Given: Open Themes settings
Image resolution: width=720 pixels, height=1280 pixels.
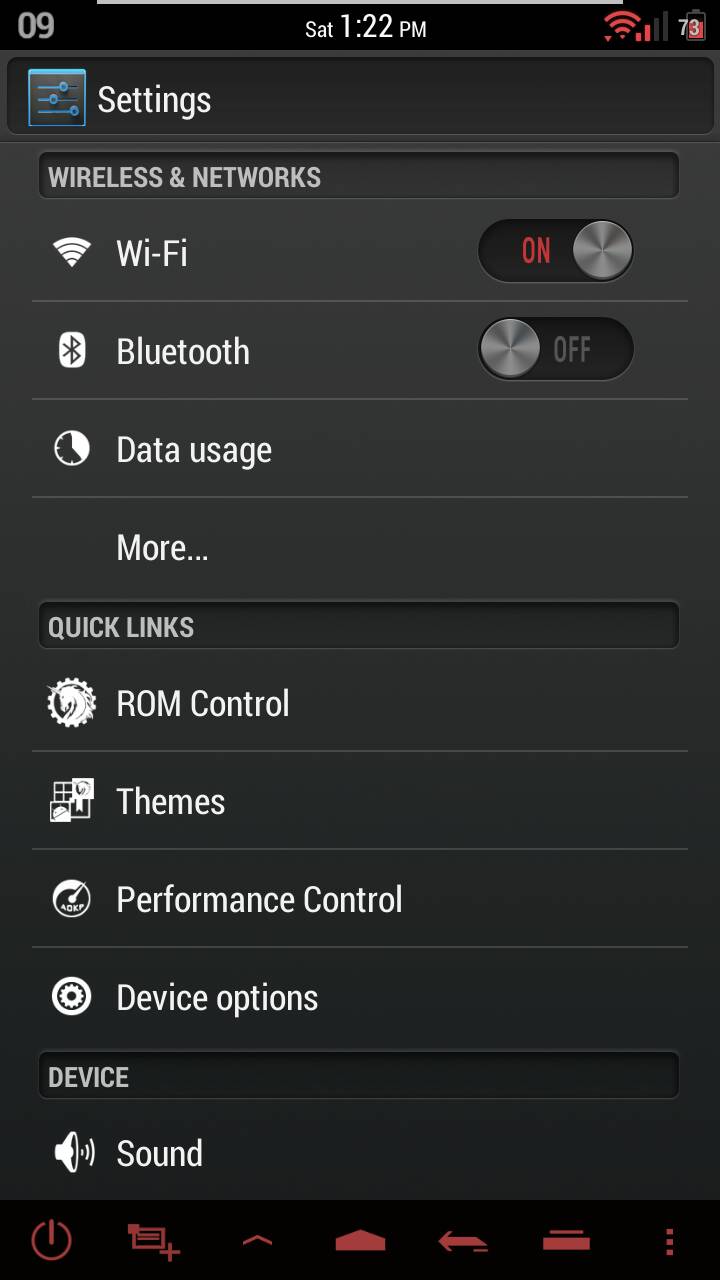Looking at the screenshot, I should tap(360, 801).
